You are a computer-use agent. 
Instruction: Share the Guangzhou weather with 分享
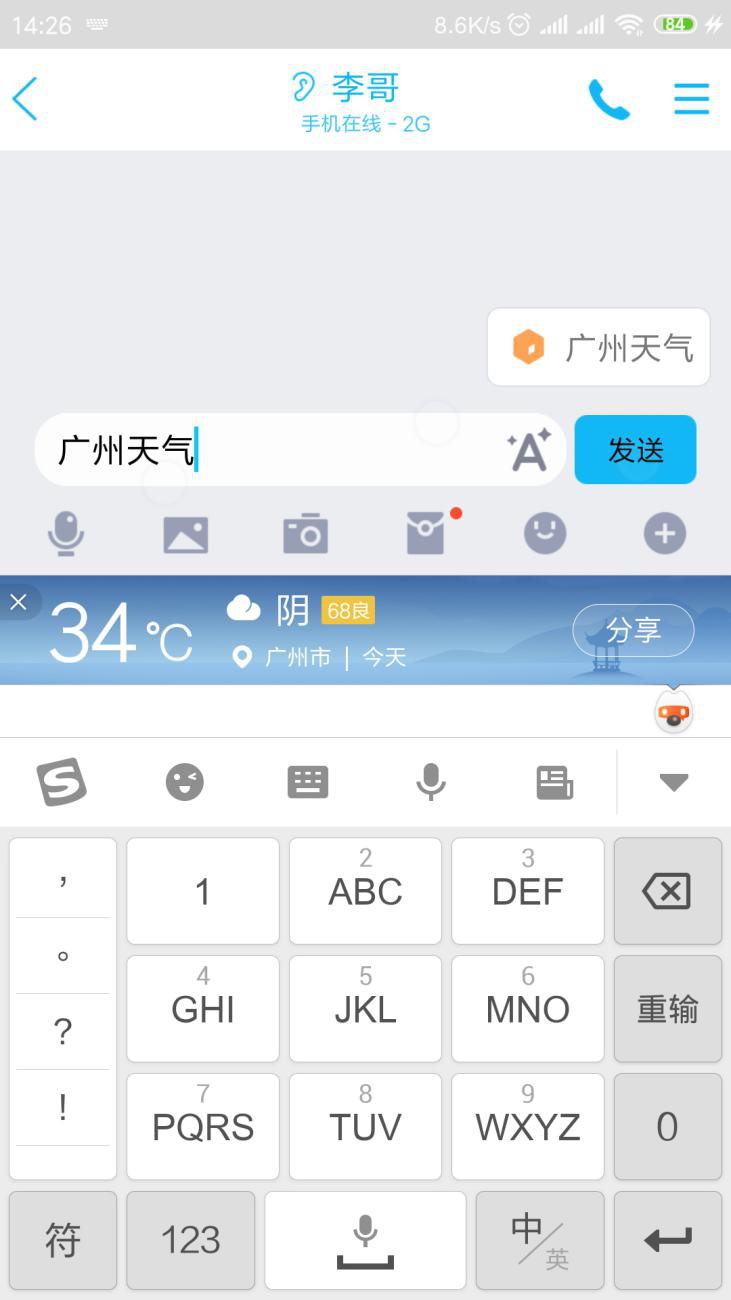click(x=633, y=630)
